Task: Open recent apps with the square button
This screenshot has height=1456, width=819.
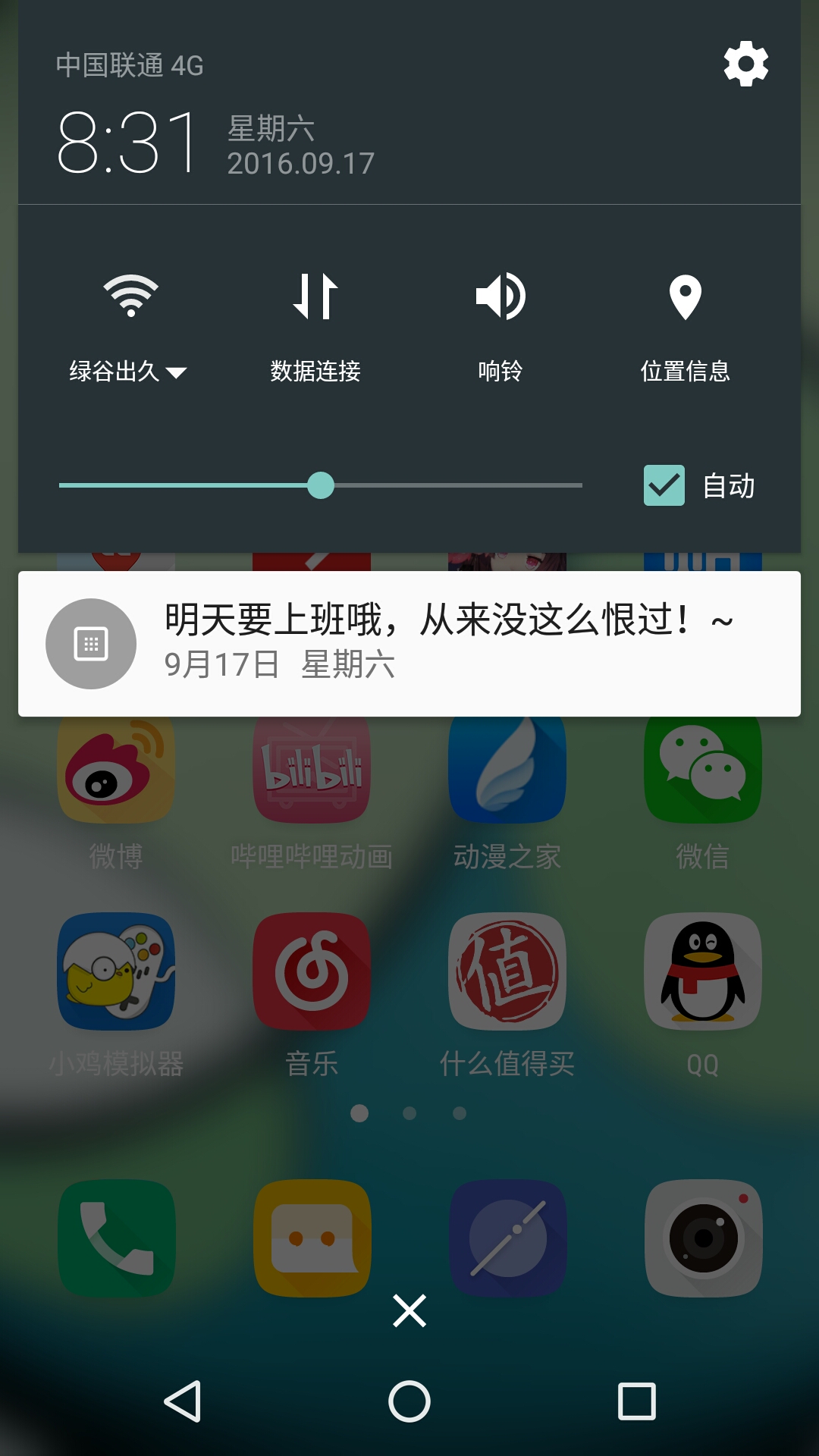Action: (x=636, y=1401)
